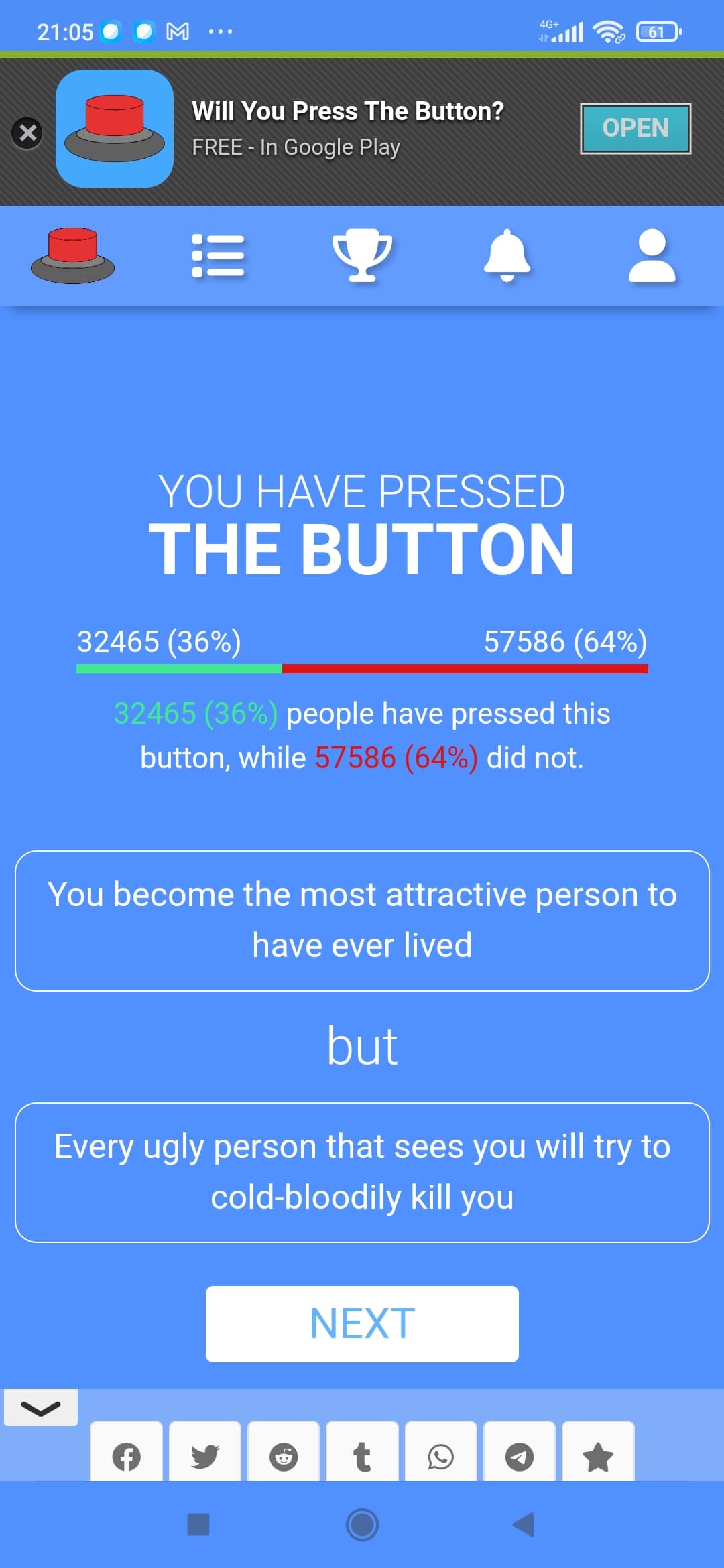The image size is (724, 1568).
Task: Open the notifications bell
Action: pyautogui.click(x=507, y=255)
